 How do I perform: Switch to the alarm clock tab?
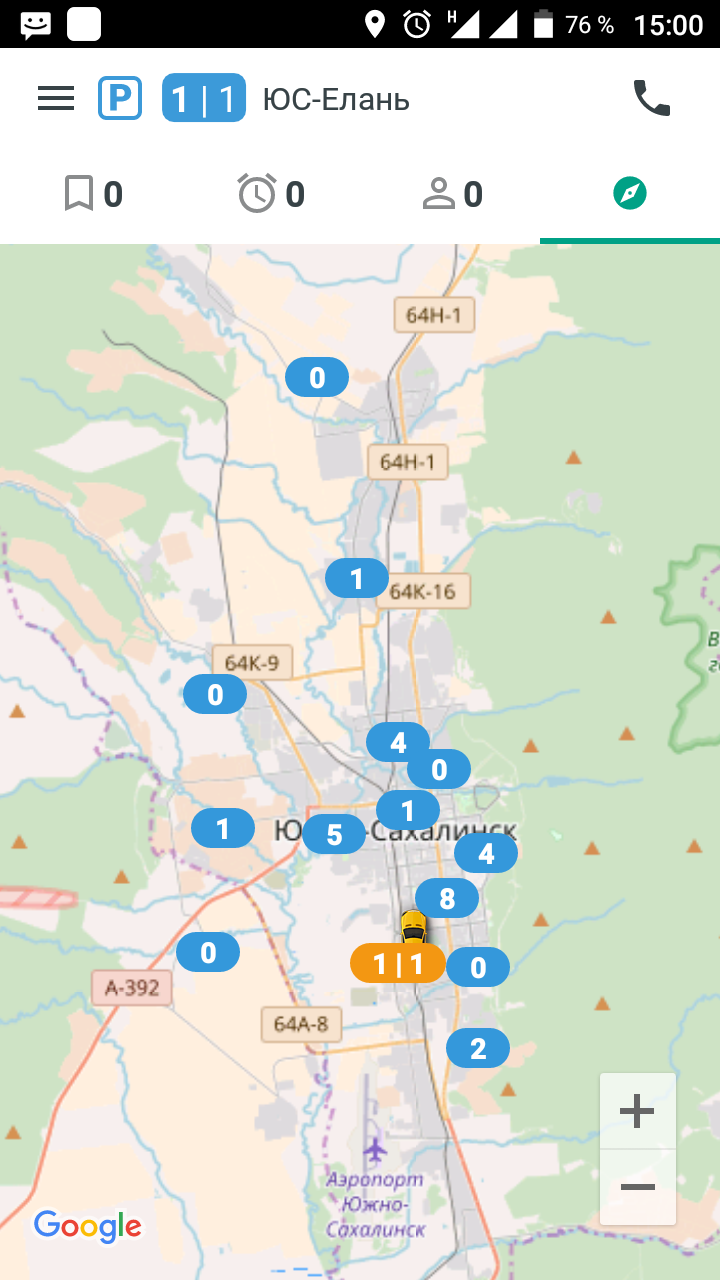coord(271,193)
